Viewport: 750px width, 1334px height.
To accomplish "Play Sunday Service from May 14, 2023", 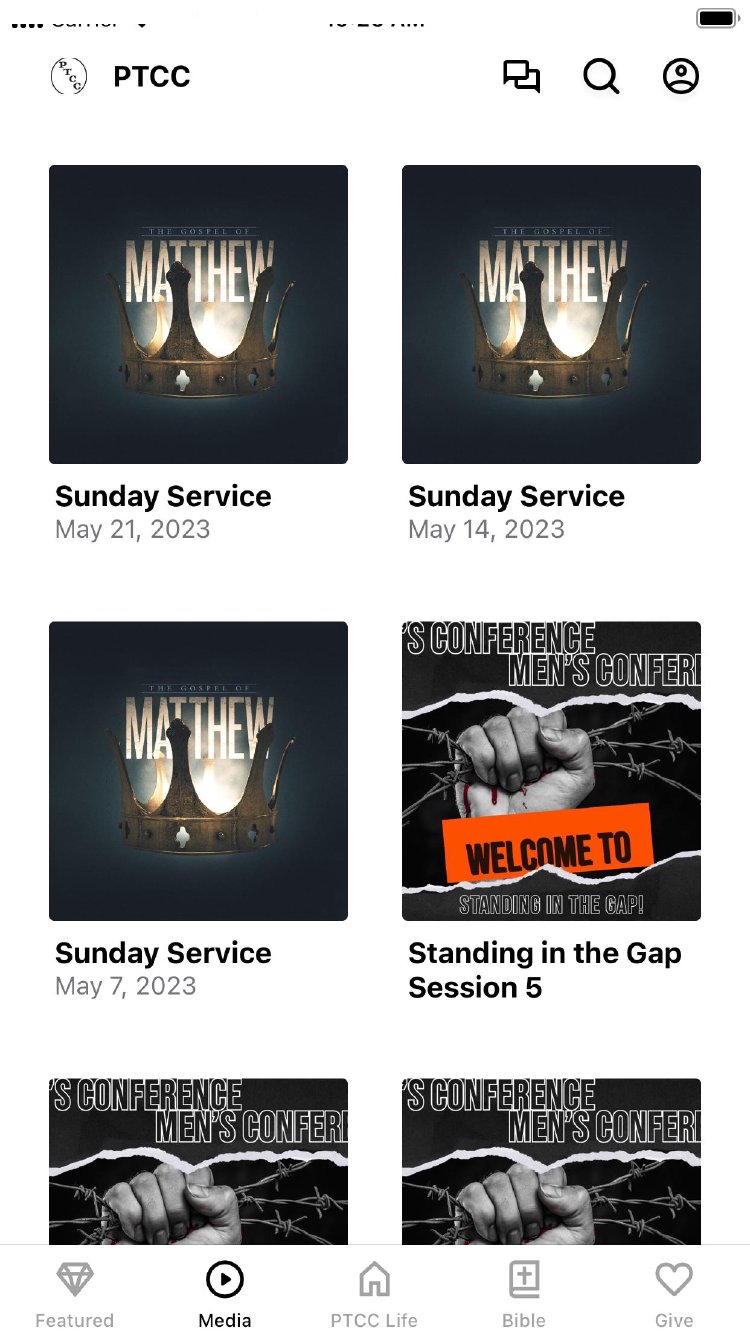I will 551,314.
